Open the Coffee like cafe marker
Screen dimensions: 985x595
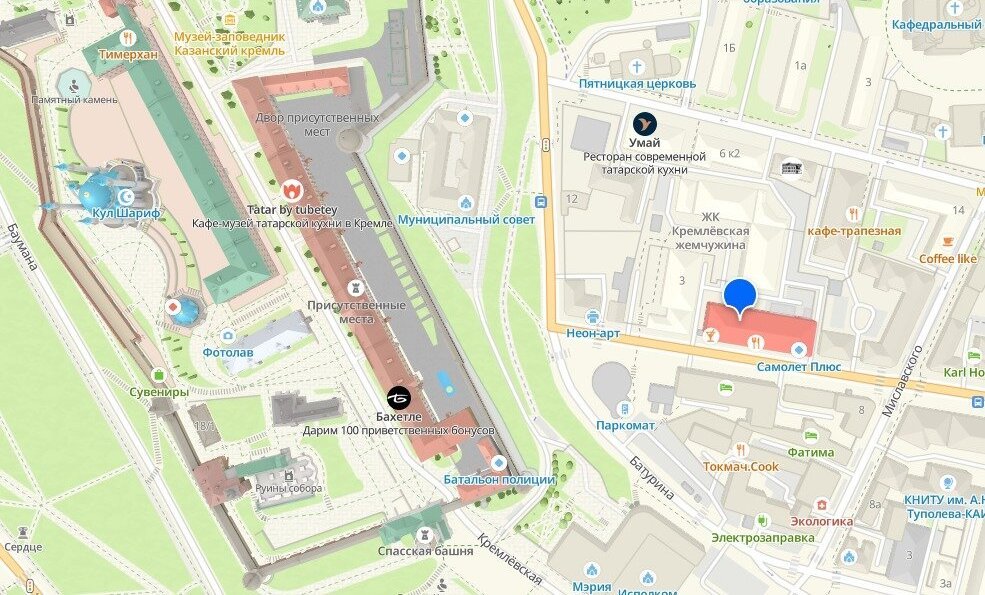(x=947, y=241)
